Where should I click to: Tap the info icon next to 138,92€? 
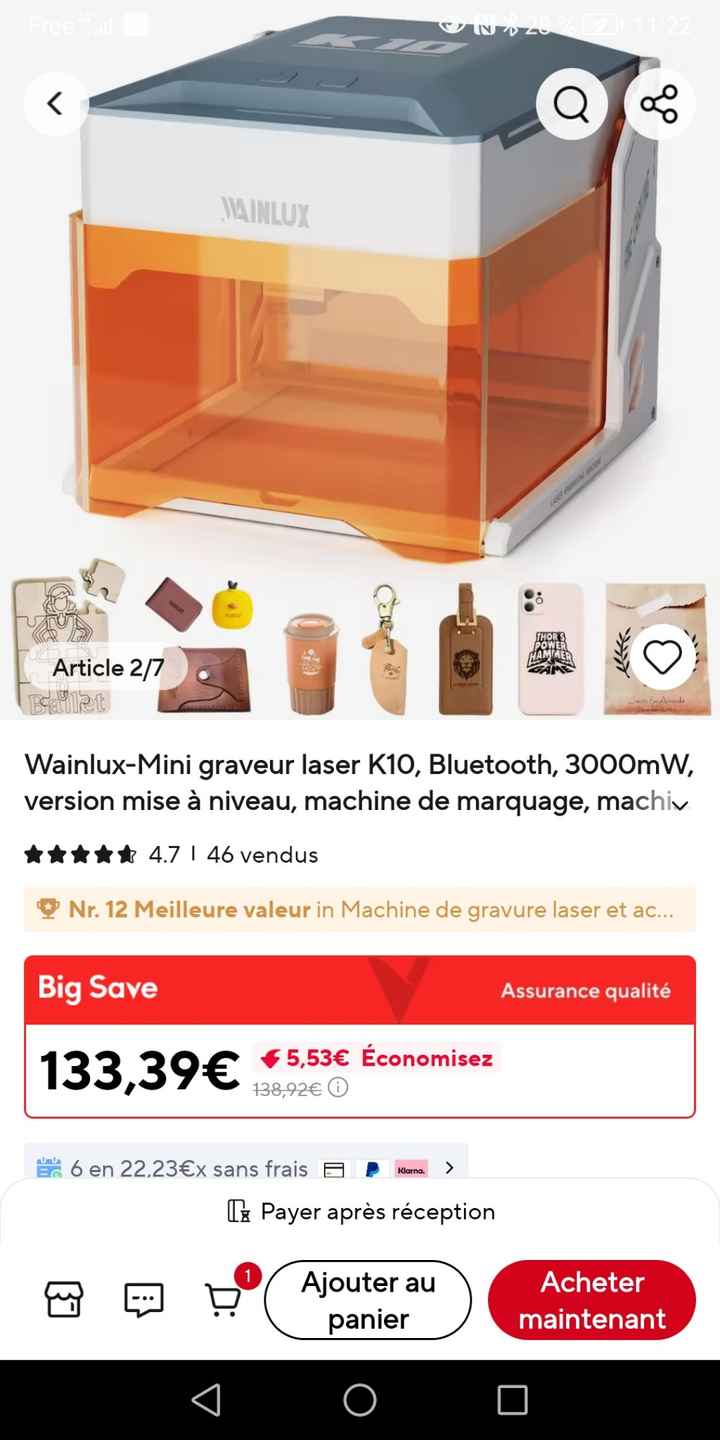(x=338, y=1087)
